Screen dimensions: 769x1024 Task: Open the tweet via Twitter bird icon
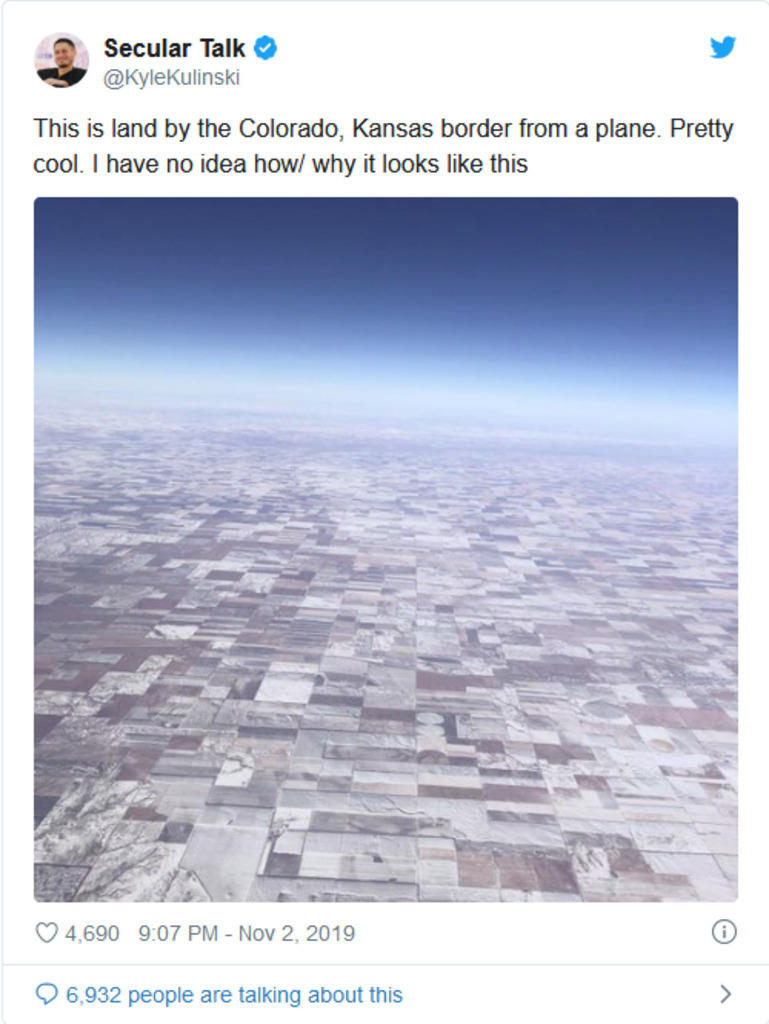pyautogui.click(x=722, y=48)
